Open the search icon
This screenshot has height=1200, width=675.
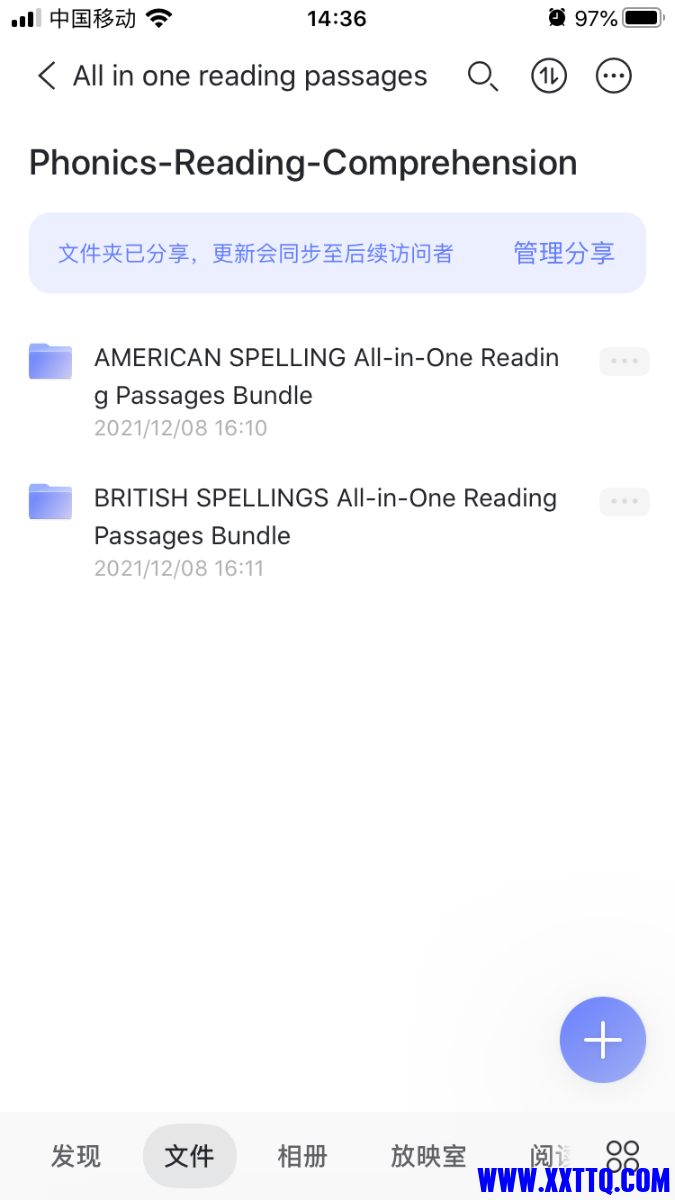482,76
